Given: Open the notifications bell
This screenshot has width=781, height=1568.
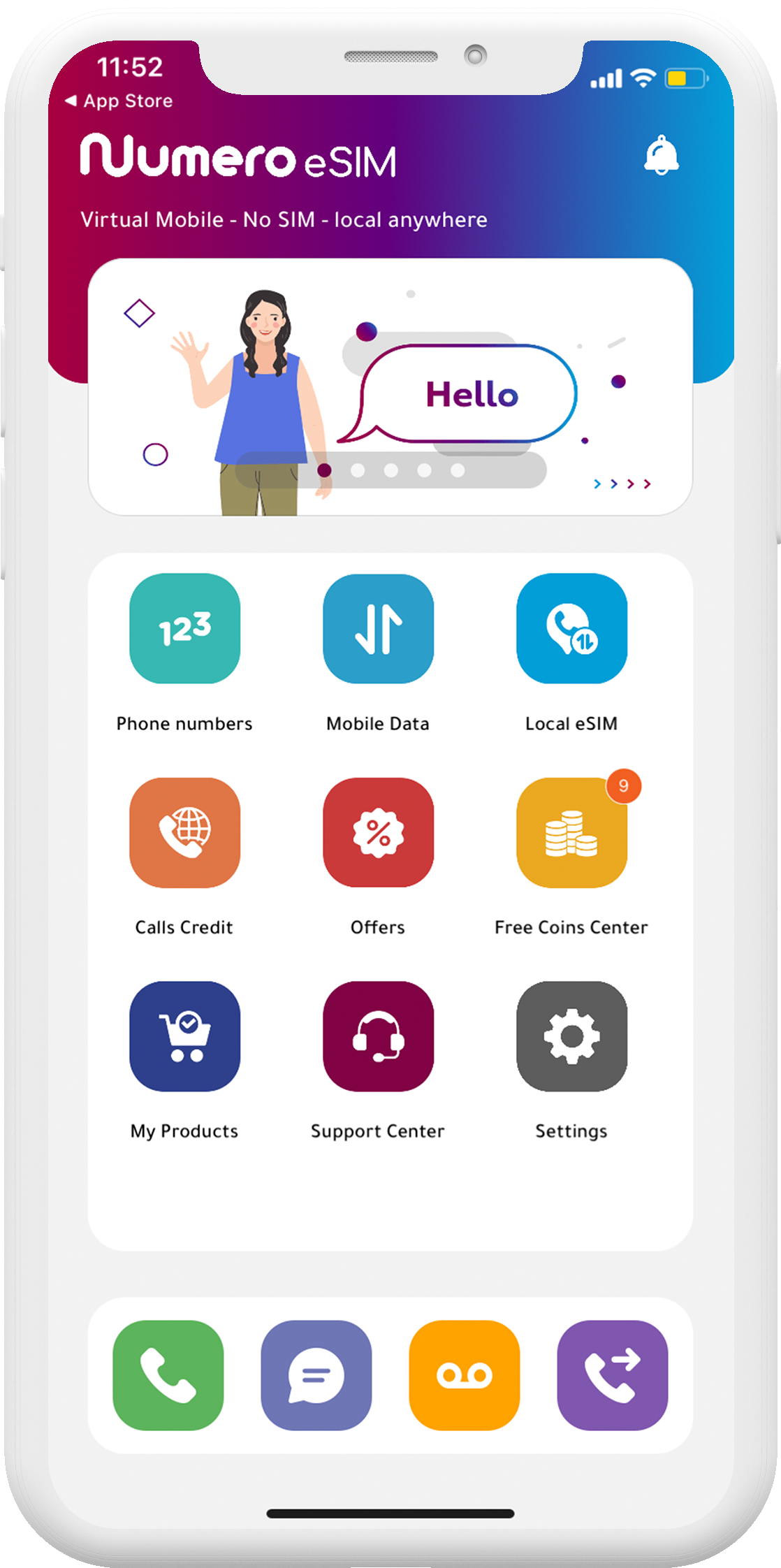Looking at the screenshot, I should point(661,156).
